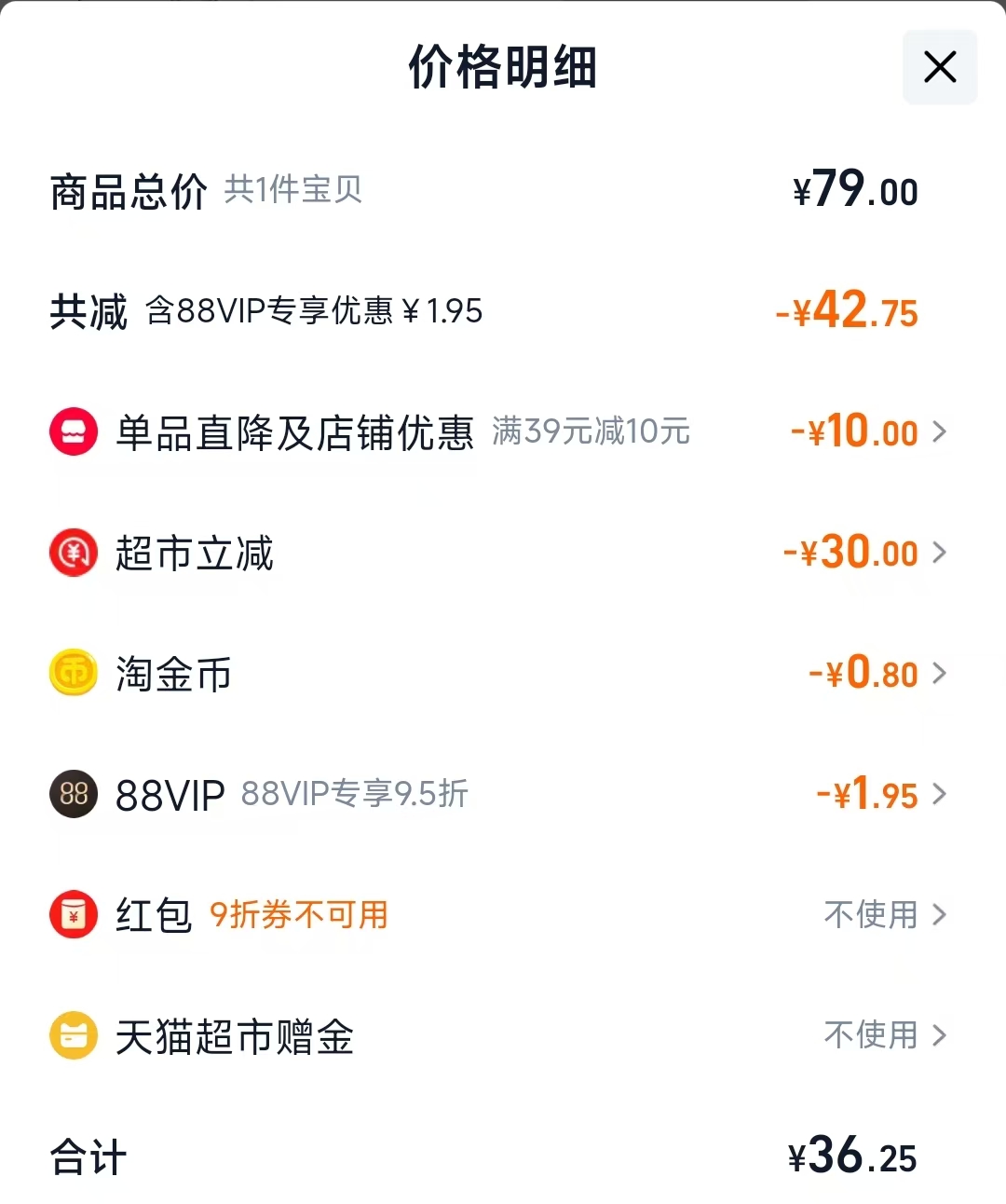Toggle 天猫超市赠金 usage option
The image size is (1006, 1204).
pyautogui.click(x=871, y=1035)
